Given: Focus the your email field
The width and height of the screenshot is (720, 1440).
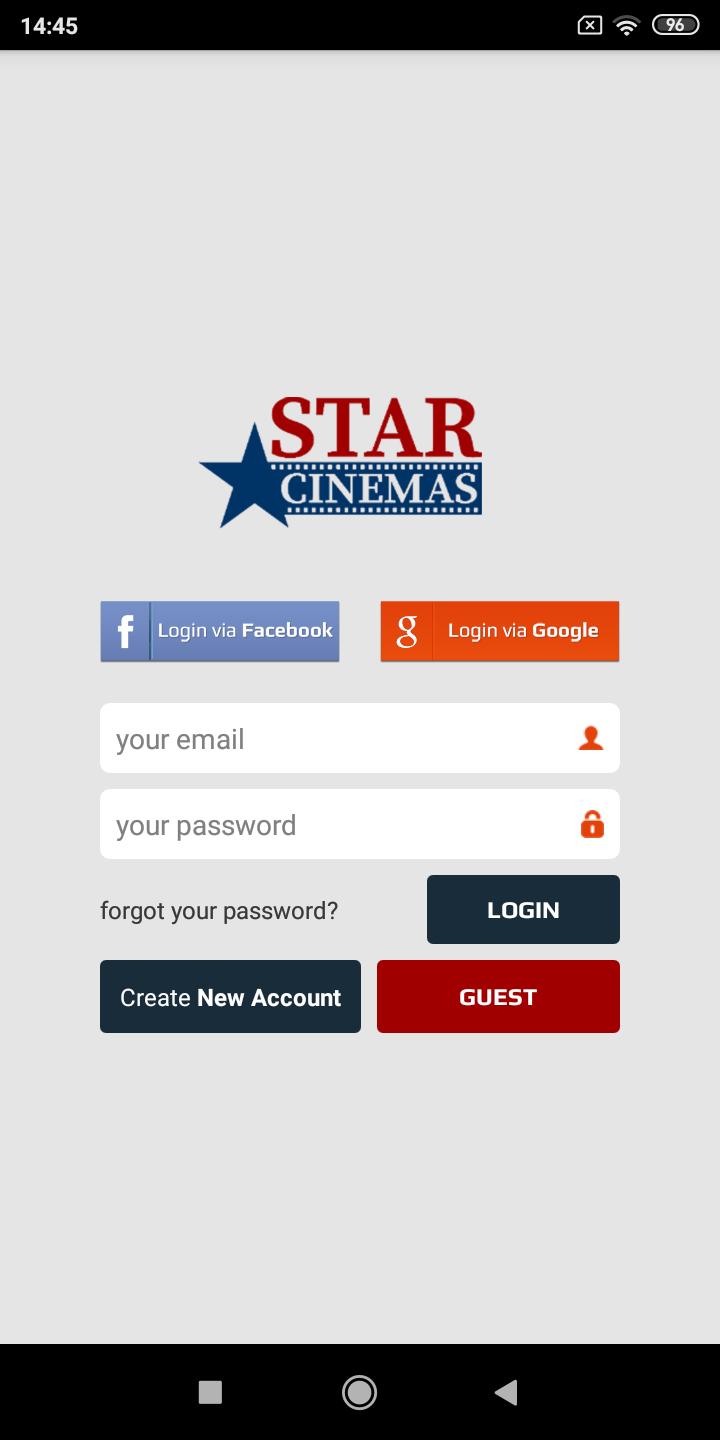Looking at the screenshot, I should [340, 739].
